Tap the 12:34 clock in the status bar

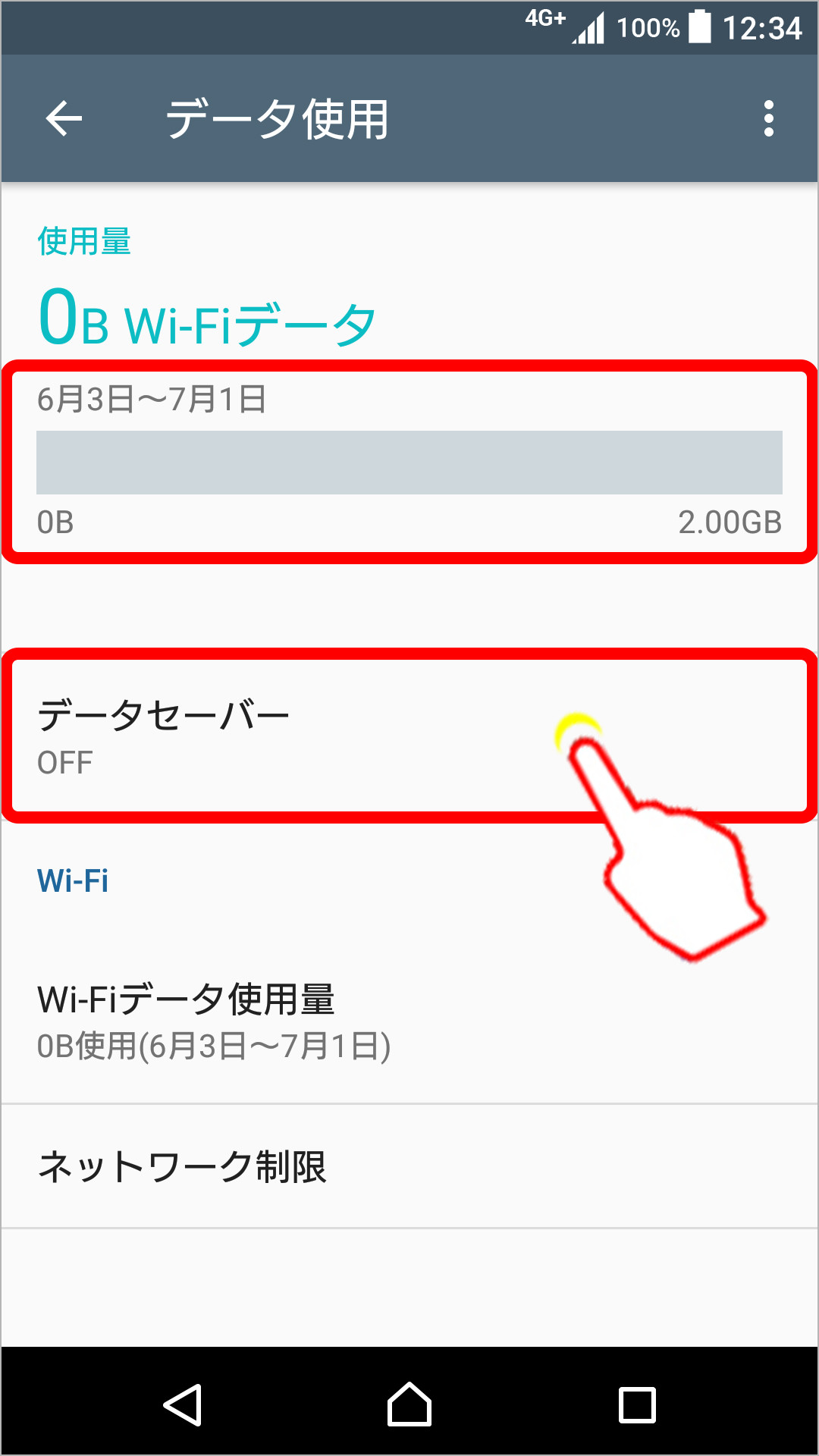[x=758, y=28]
